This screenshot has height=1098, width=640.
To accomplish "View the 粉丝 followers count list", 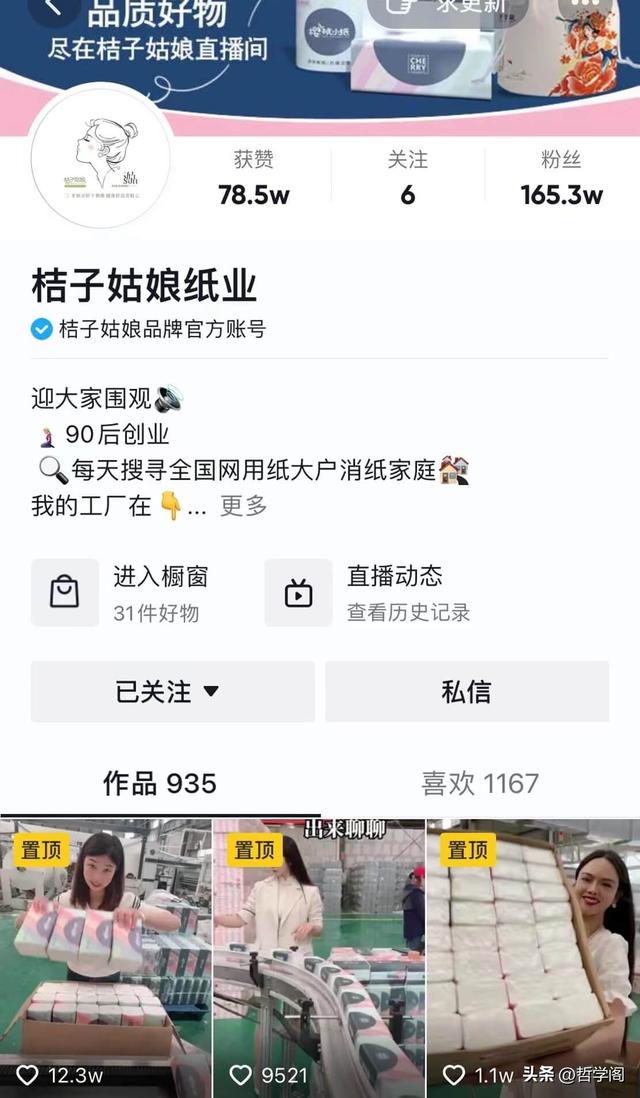I will pos(561,177).
